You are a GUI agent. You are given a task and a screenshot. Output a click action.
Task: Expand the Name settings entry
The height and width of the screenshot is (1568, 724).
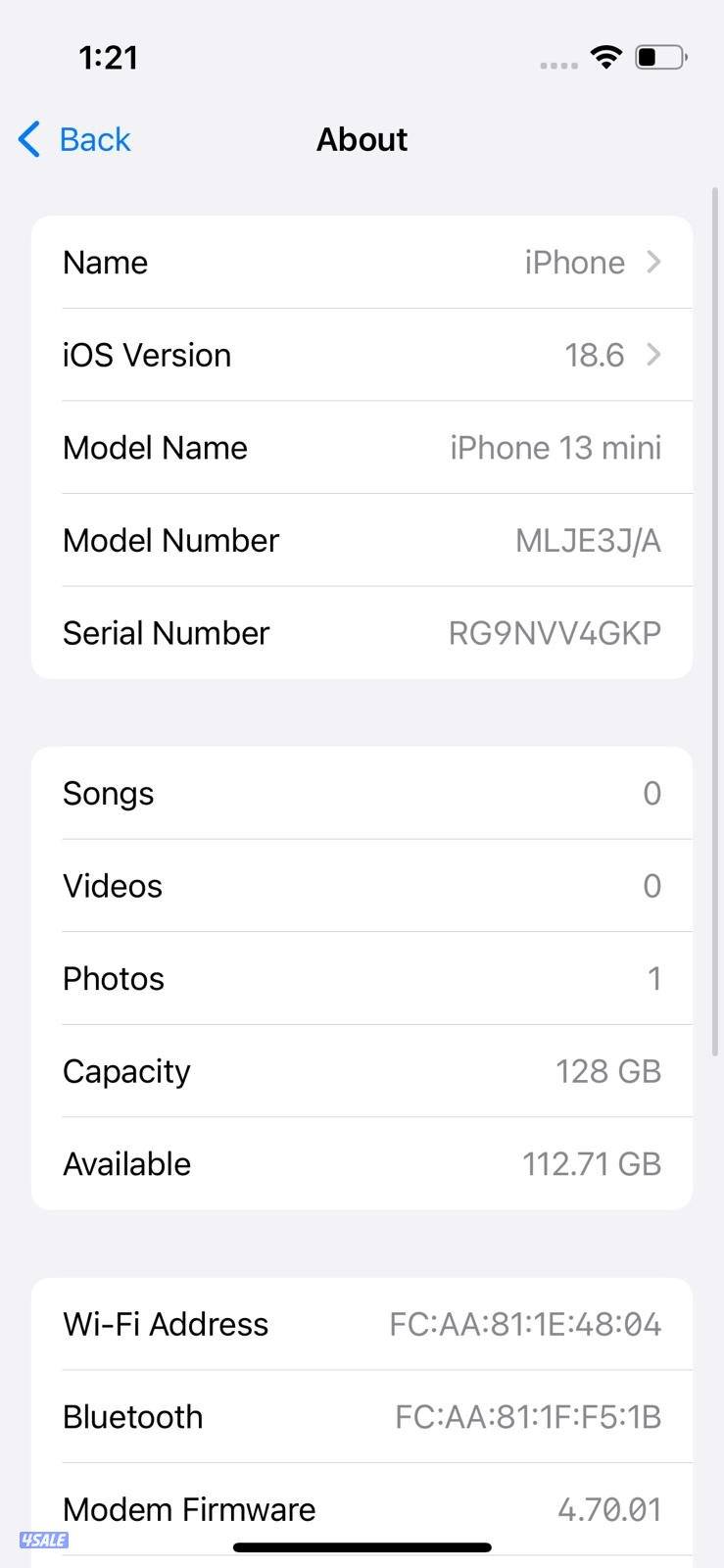[x=362, y=262]
